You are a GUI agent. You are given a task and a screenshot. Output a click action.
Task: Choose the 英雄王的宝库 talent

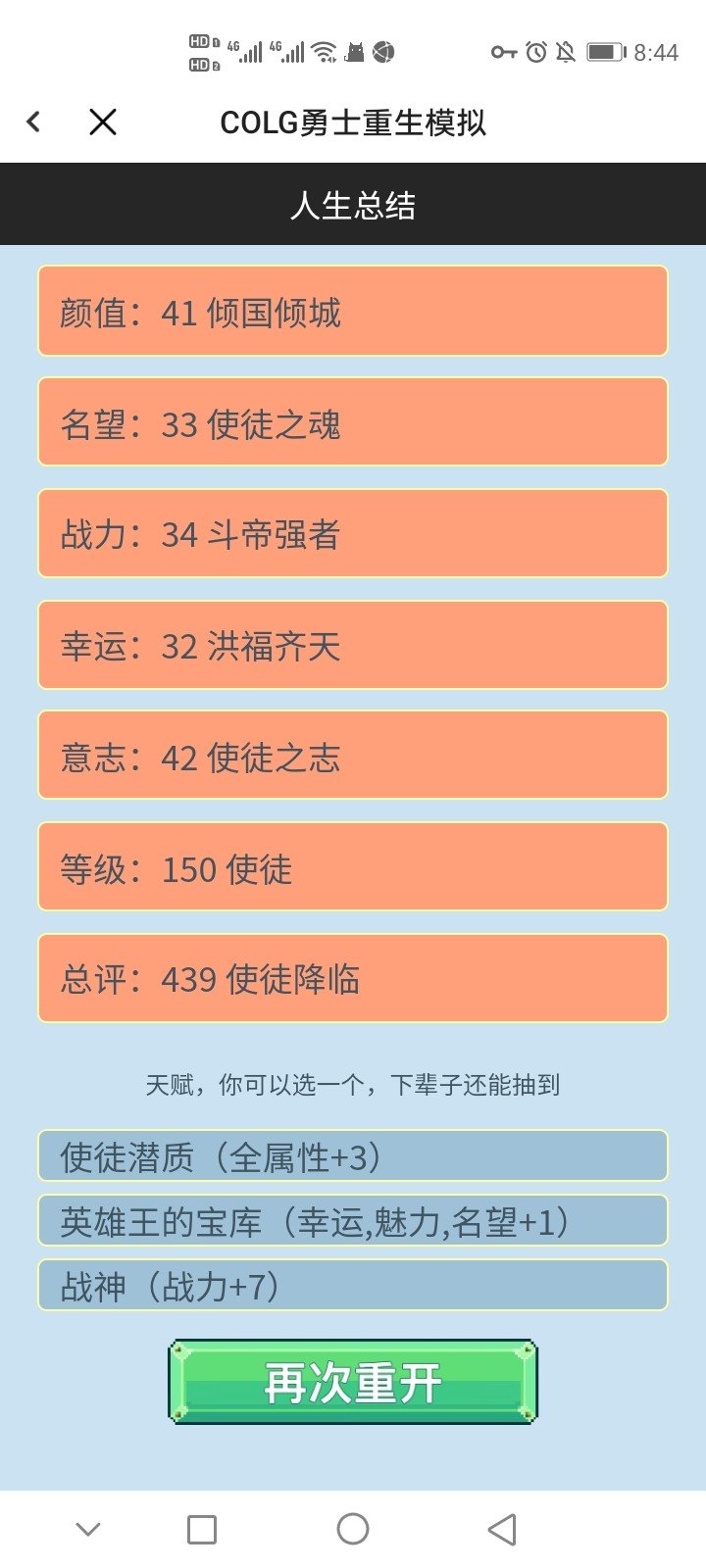[353, 1221]
